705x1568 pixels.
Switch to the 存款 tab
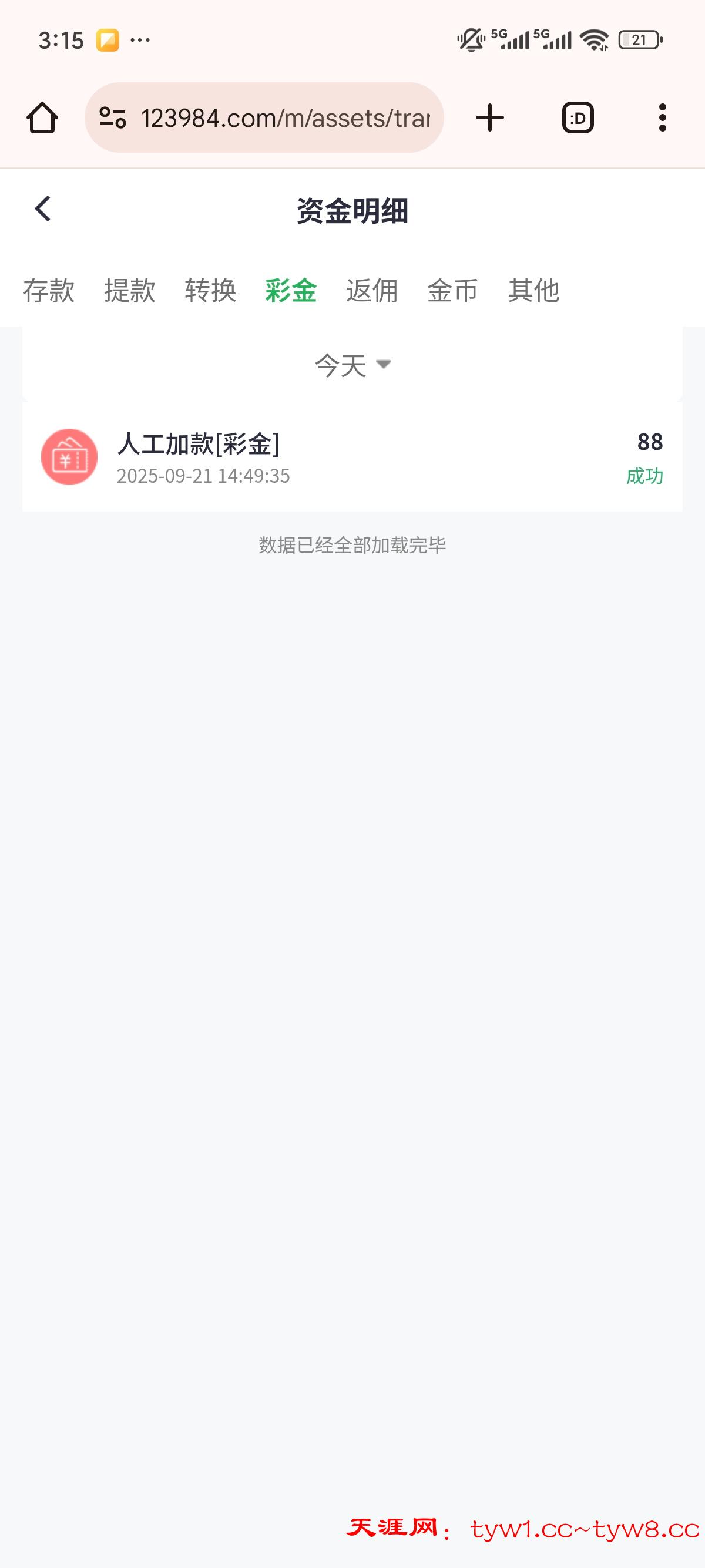pyautogui.click(x=49, y=291)
